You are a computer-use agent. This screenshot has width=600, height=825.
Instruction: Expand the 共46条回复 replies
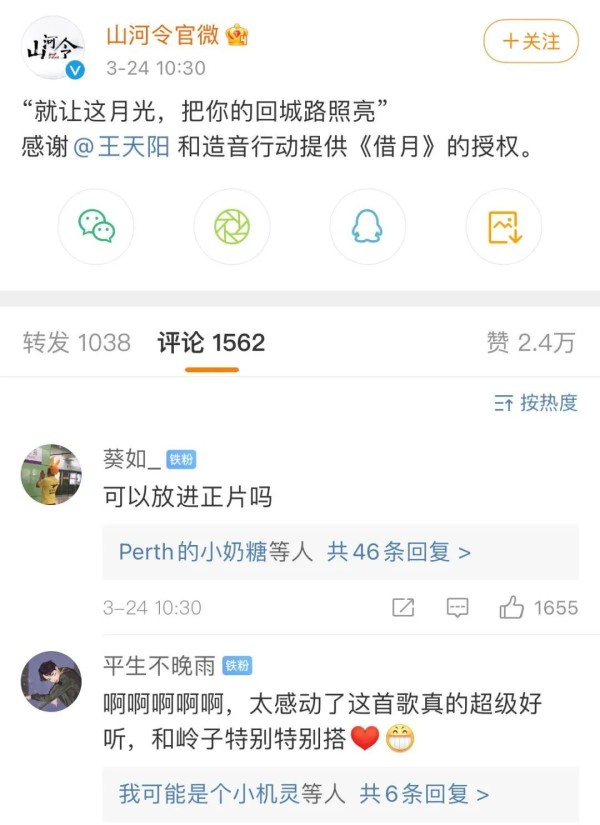[398, 552]
